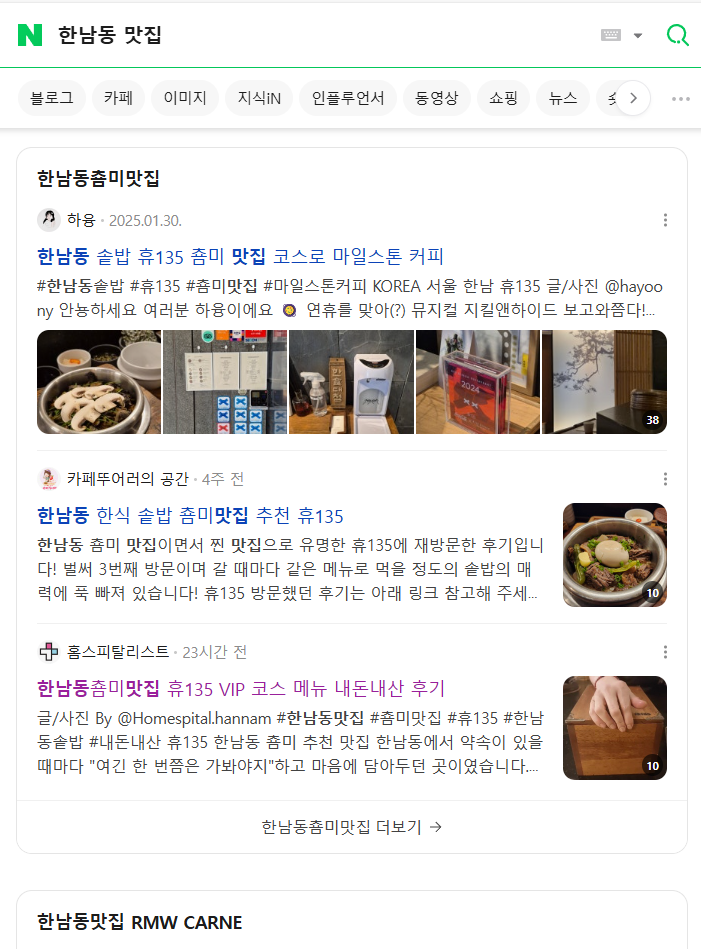Edit the search query 한남동 맛집

click(300, 35)
